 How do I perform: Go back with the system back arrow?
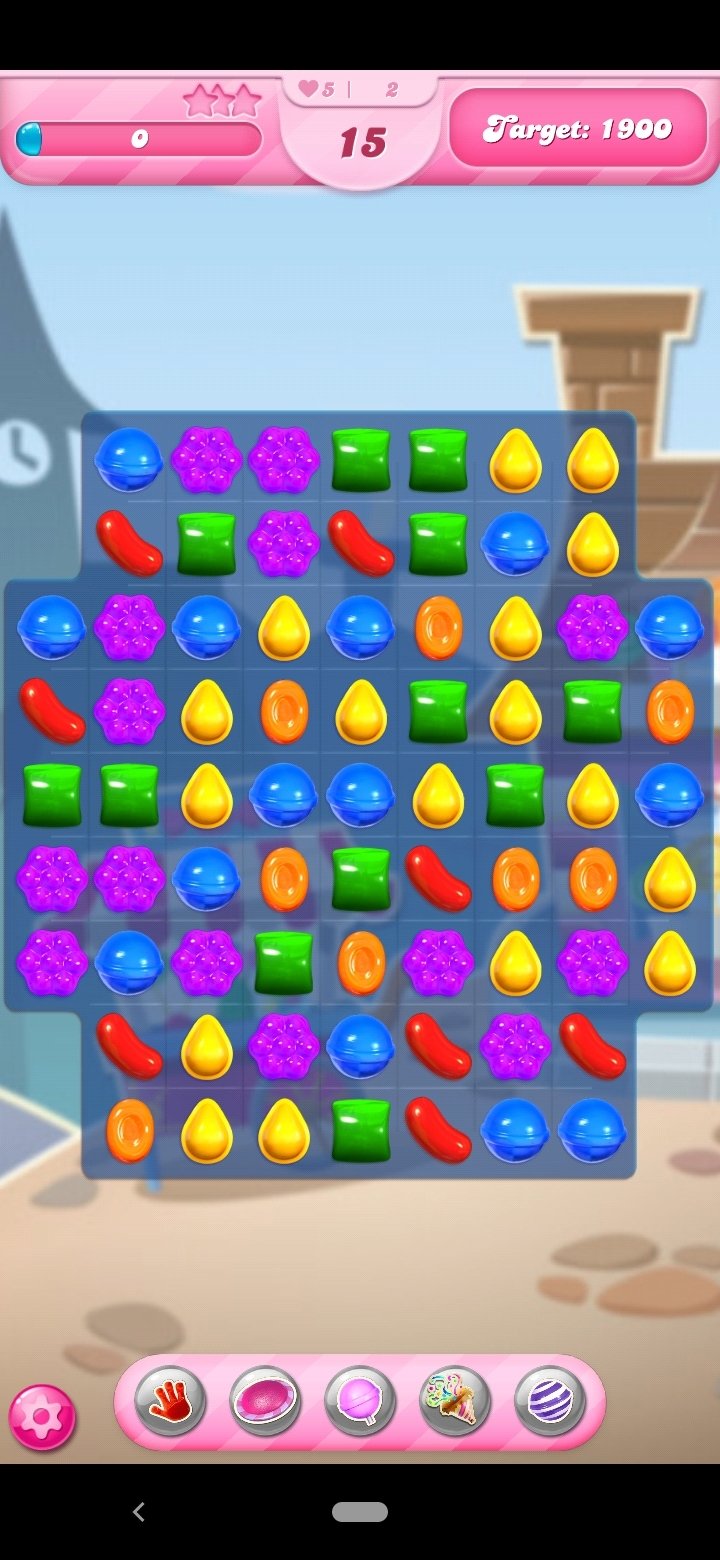pos(139,1512)
